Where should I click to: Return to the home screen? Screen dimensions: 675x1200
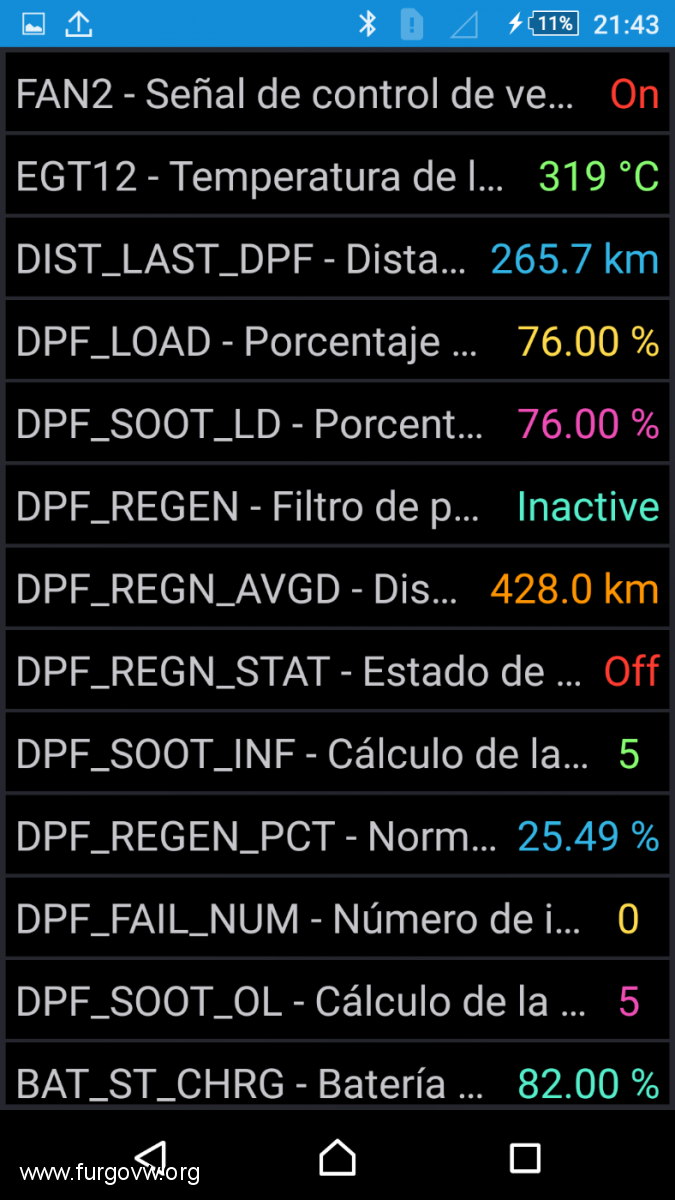tap(337, 1157)
